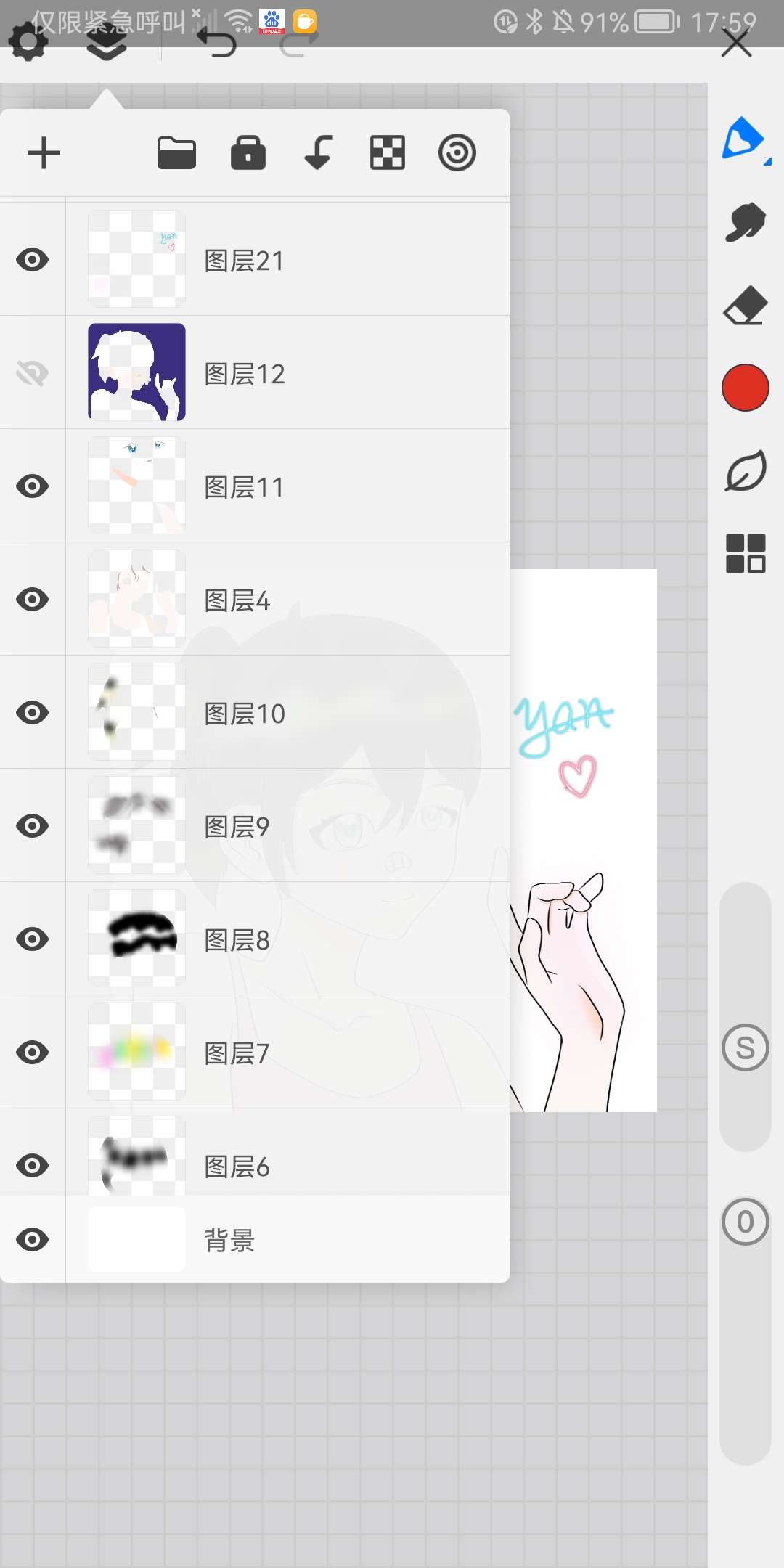Select layer 图层4
This screenshot has height=1568, width=784.
click(x=290, y=600)
